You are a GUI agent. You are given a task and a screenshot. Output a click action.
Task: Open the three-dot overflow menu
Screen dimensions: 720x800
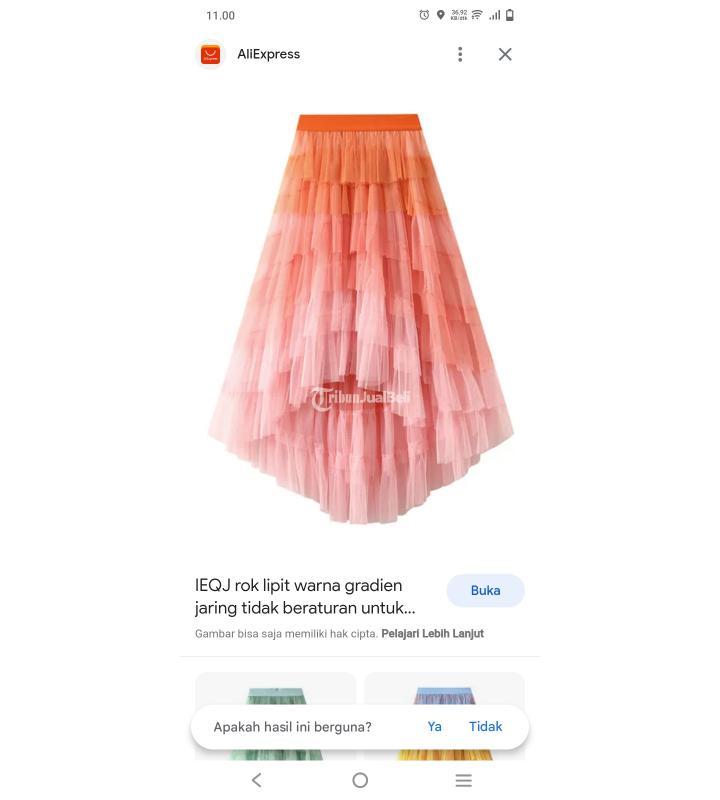click(x=460, y=54)
